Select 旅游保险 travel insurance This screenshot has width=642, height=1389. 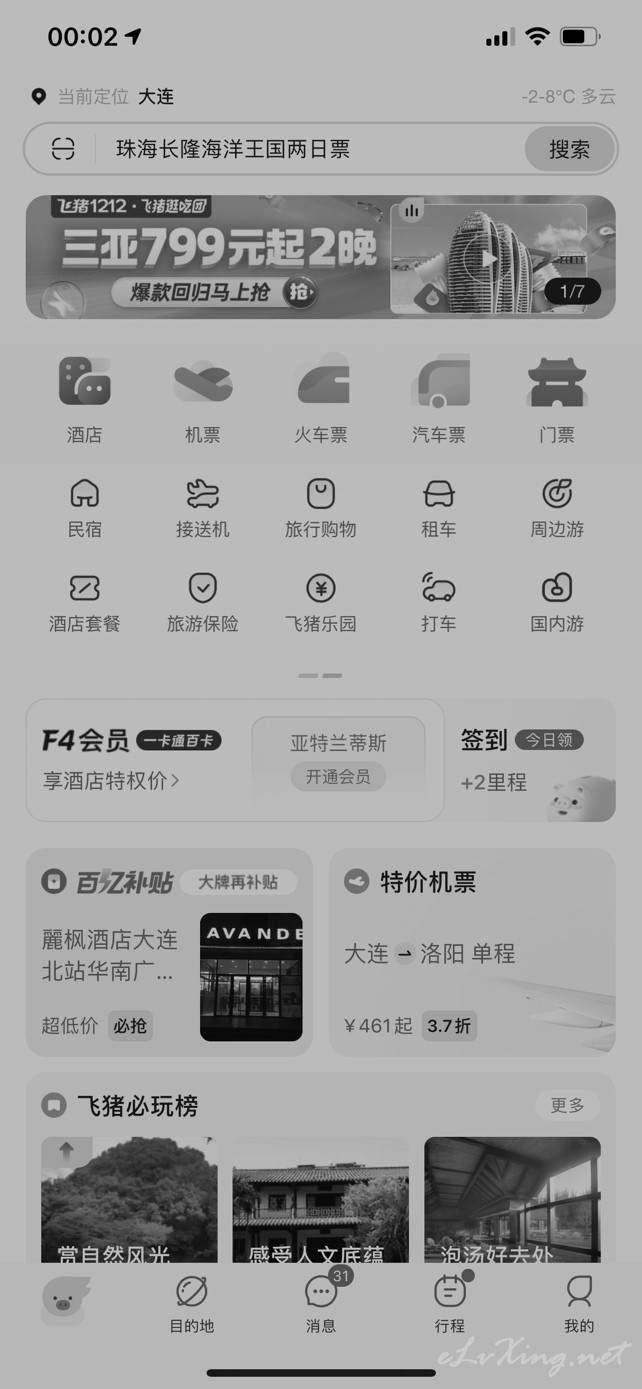pyautogui.click(x=203, y=603)
